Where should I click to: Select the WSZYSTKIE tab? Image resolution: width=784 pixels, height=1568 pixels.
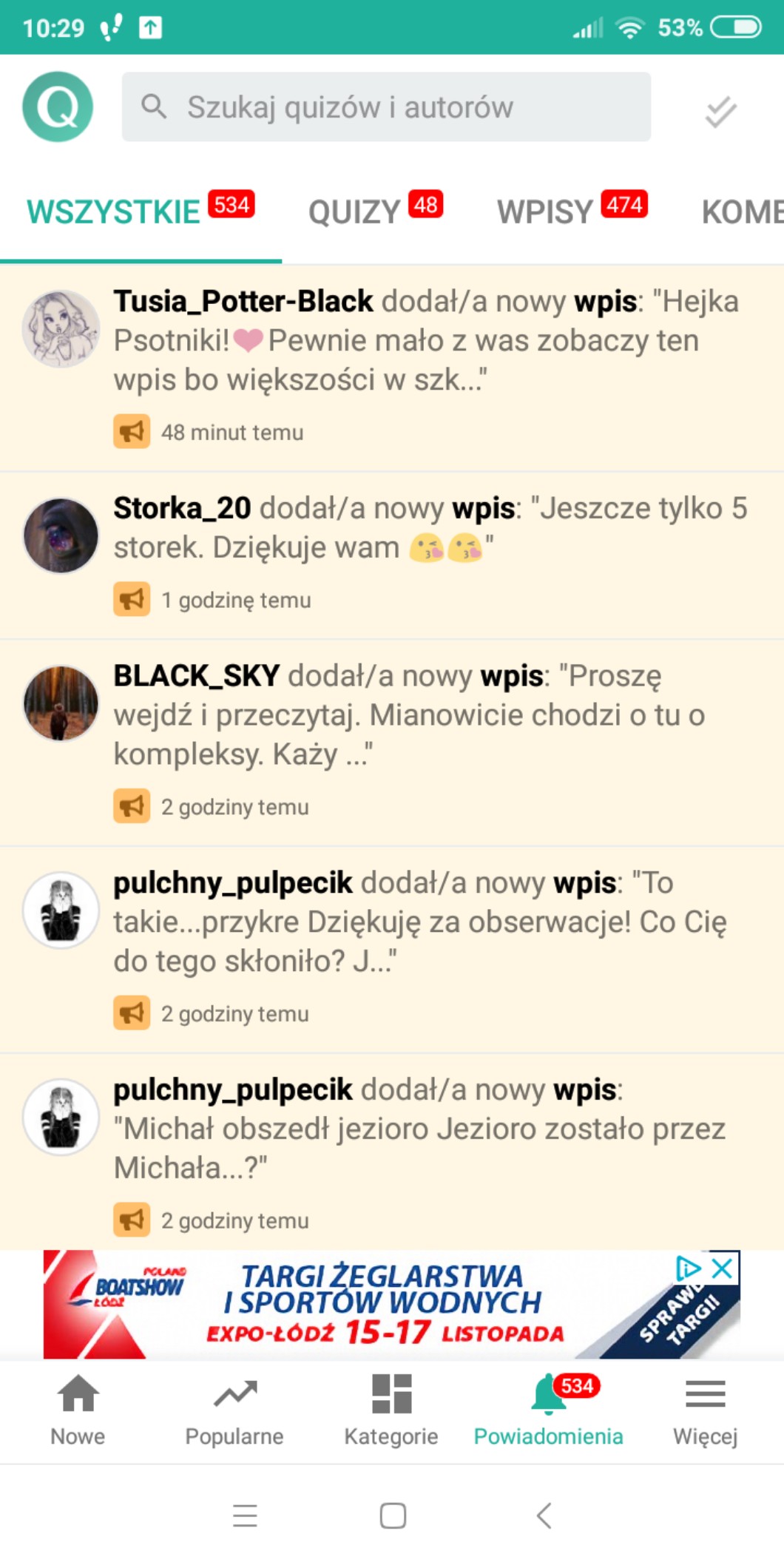(x=140, y=212)
